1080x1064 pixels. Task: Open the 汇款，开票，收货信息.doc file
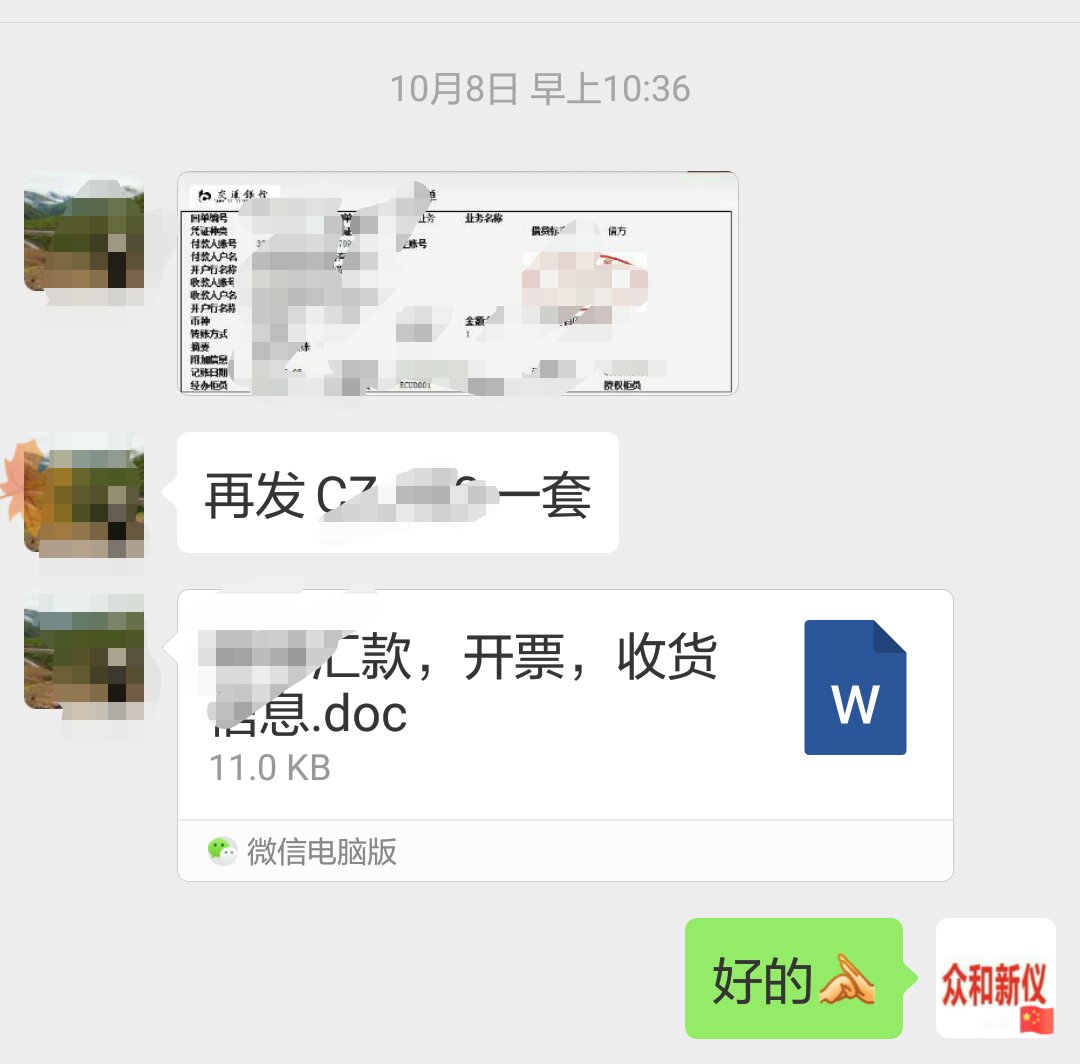coord(565,705)
